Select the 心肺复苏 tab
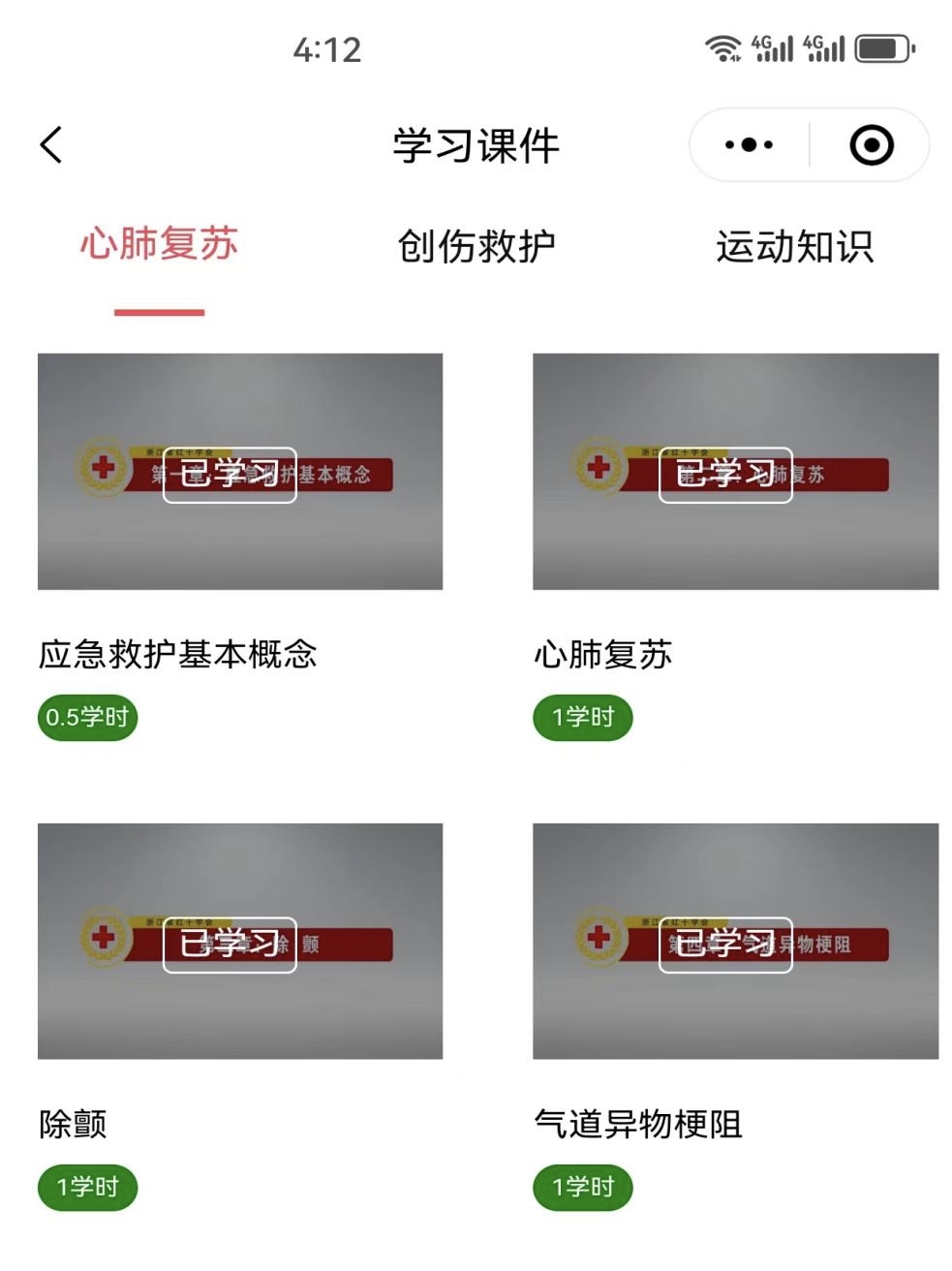 [159, 244]
